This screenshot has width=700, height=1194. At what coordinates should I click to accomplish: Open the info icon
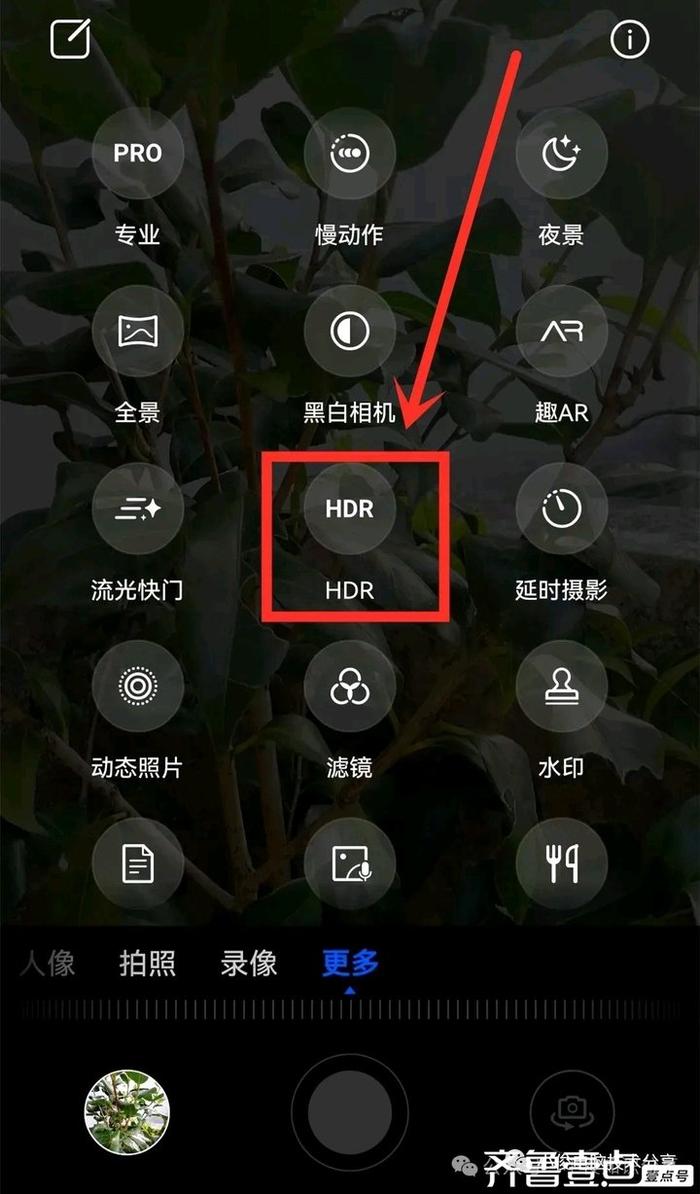[630, 39]
